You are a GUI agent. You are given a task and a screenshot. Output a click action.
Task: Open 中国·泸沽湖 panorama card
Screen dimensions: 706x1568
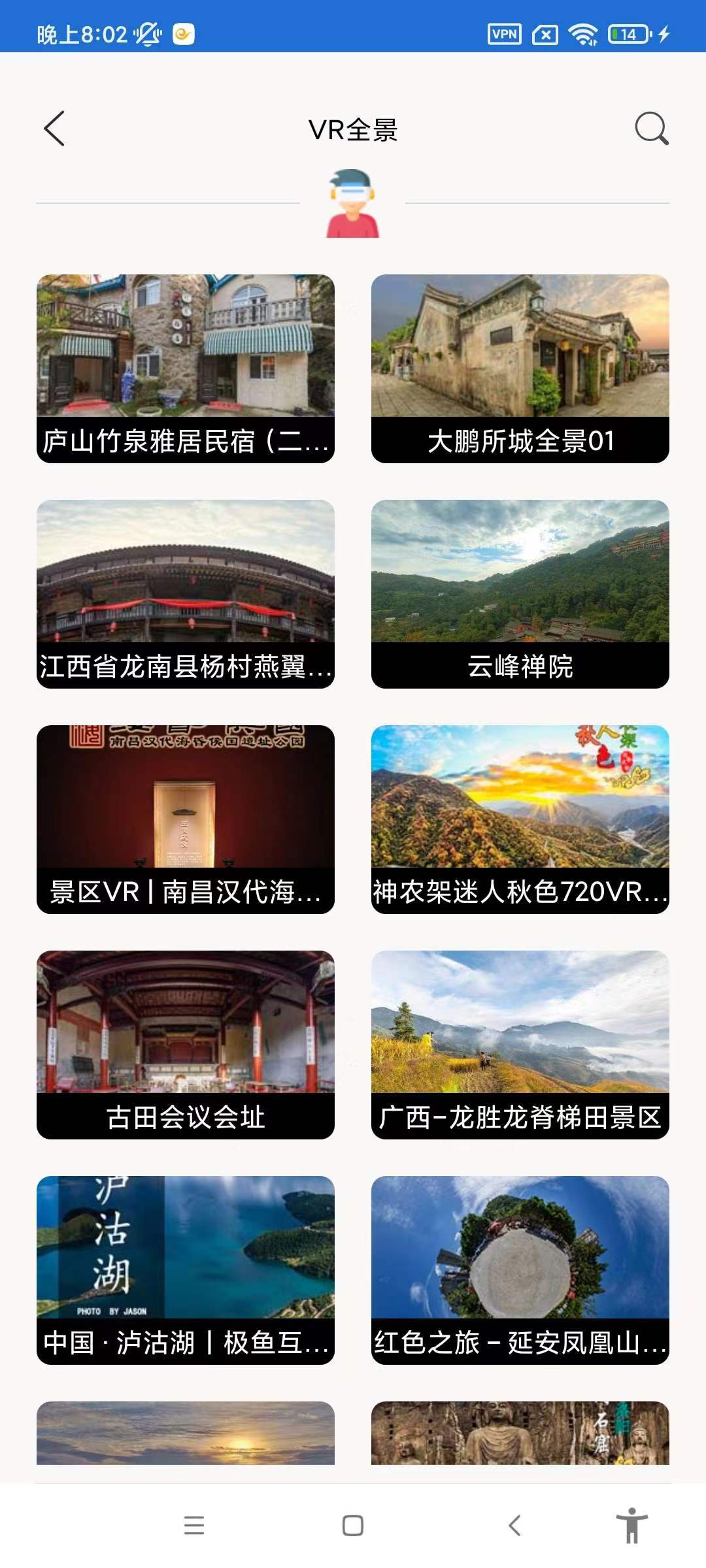click(186, 1270)
